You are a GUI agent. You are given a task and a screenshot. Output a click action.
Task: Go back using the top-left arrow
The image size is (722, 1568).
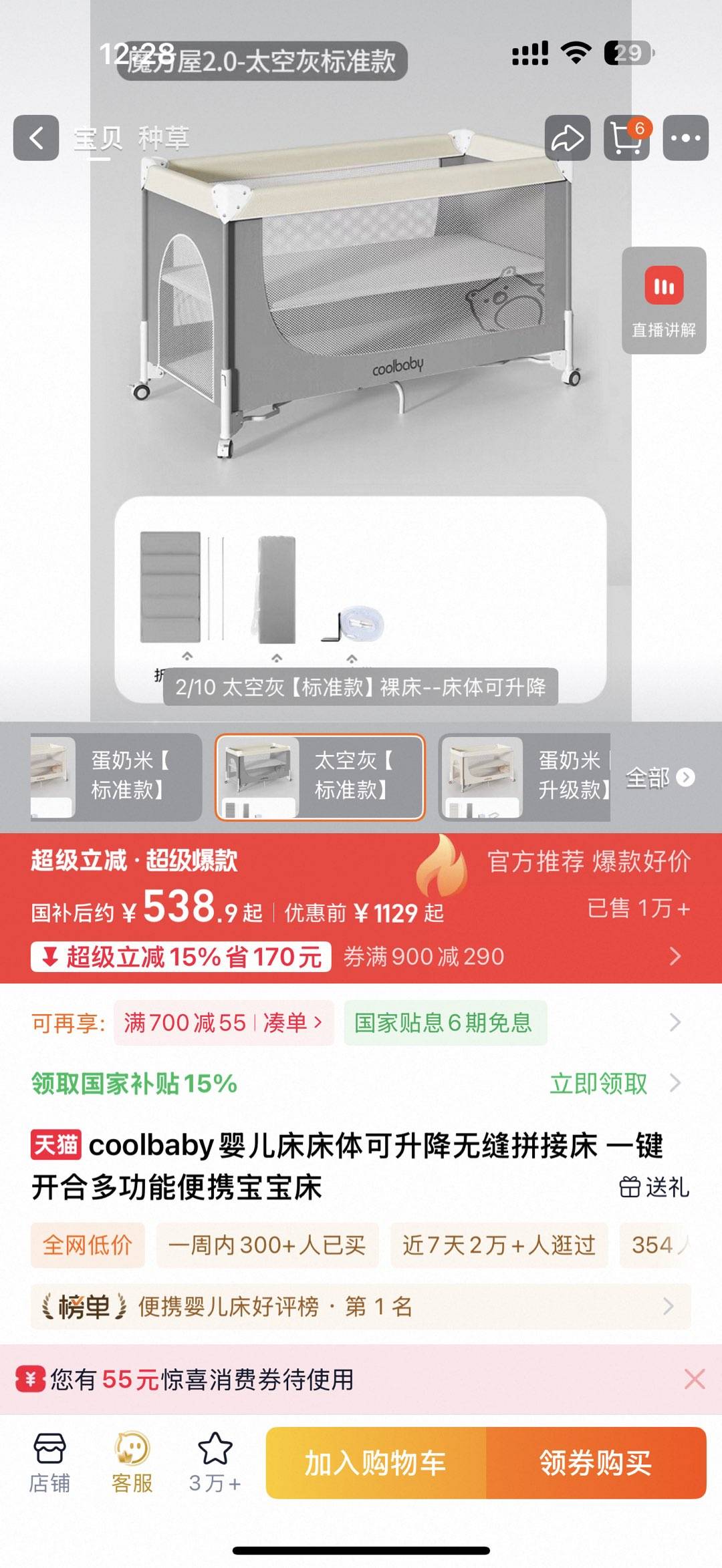tap(36, 138)
